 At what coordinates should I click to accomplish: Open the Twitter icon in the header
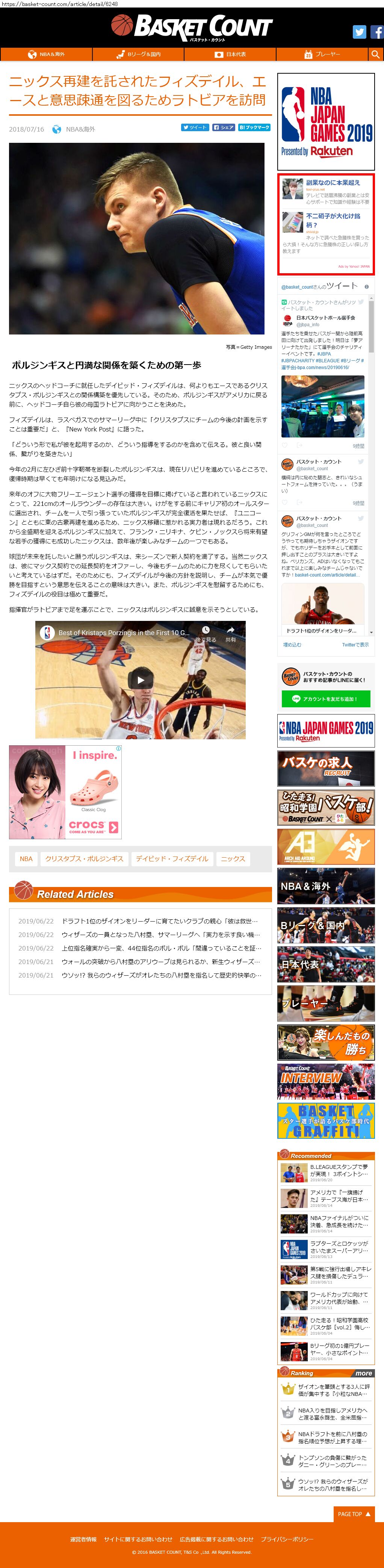pos(359,32)
